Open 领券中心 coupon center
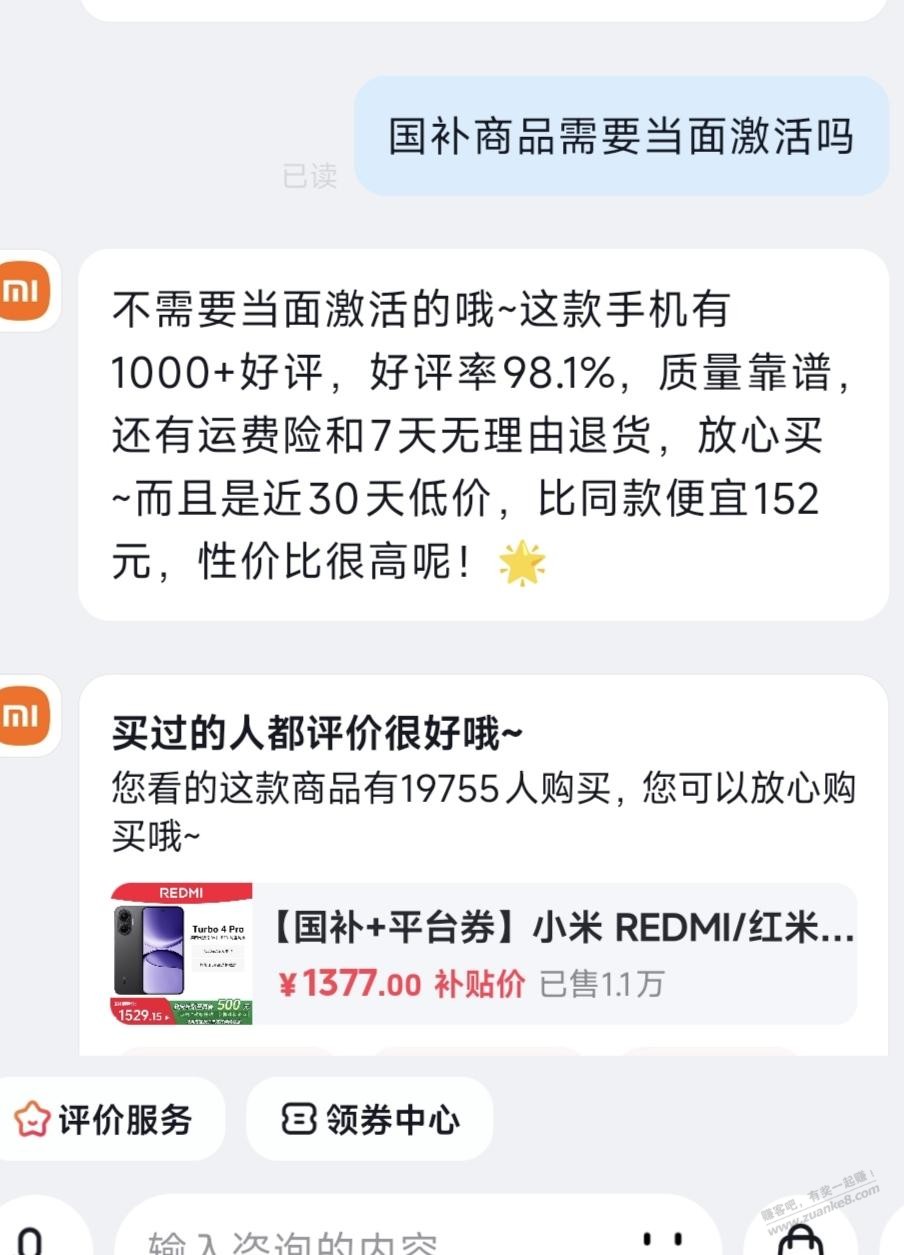Image resolution: width=904 pixels, height=1255 pixels. point(370,1119)
